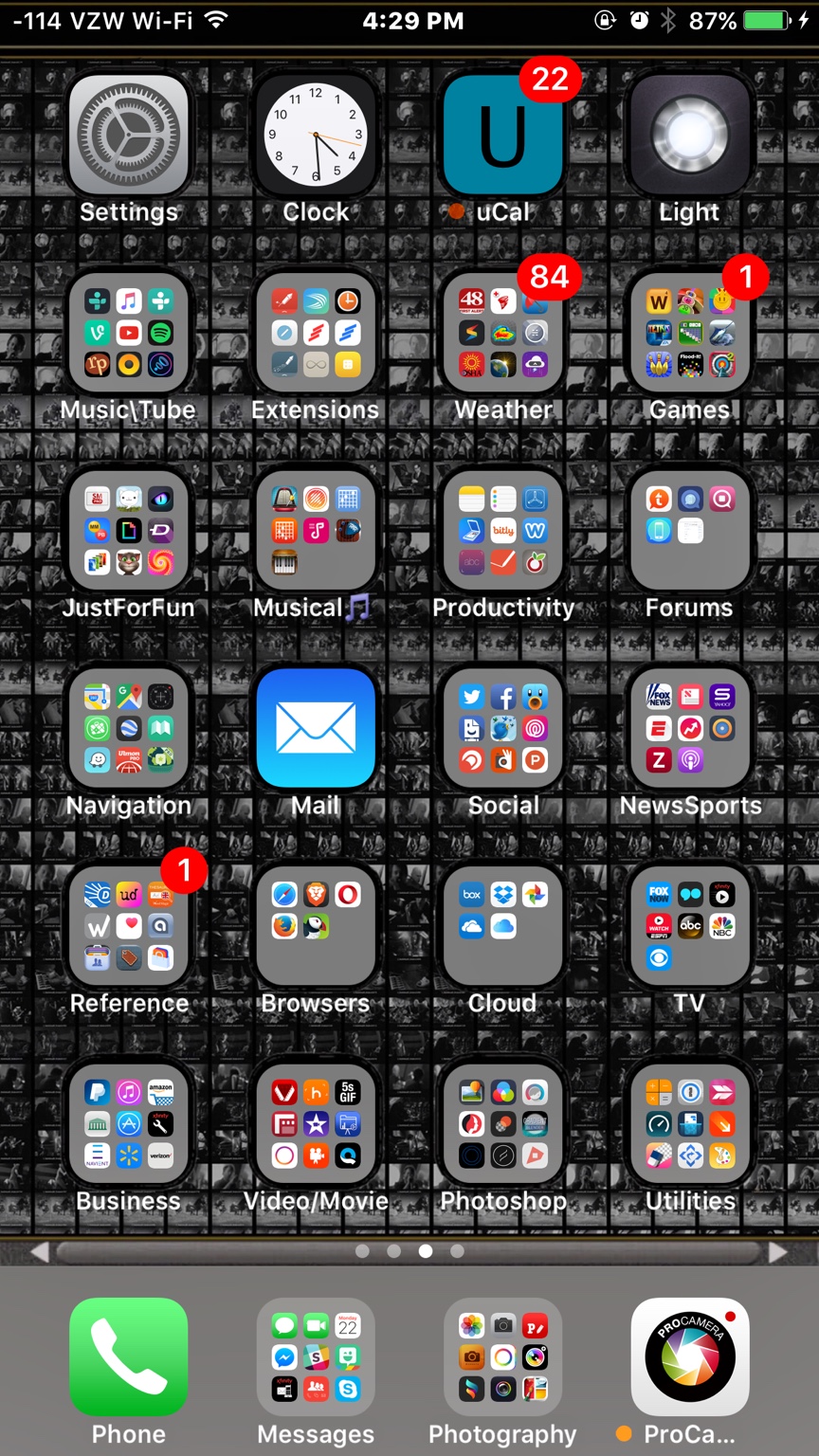Launch the Mail app
This screenshot has width=819, height=1456.
click(316, 728)
